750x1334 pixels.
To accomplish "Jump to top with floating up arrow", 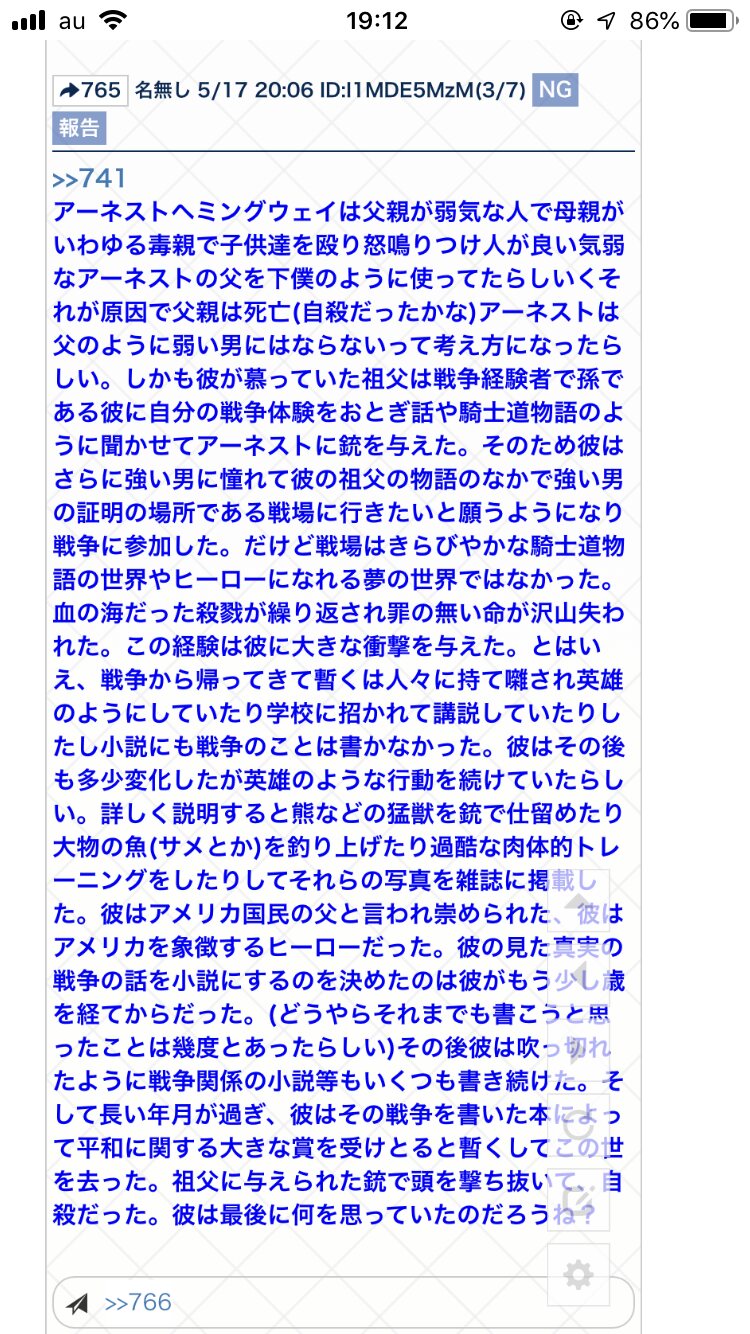I will [x=579, y=901].
